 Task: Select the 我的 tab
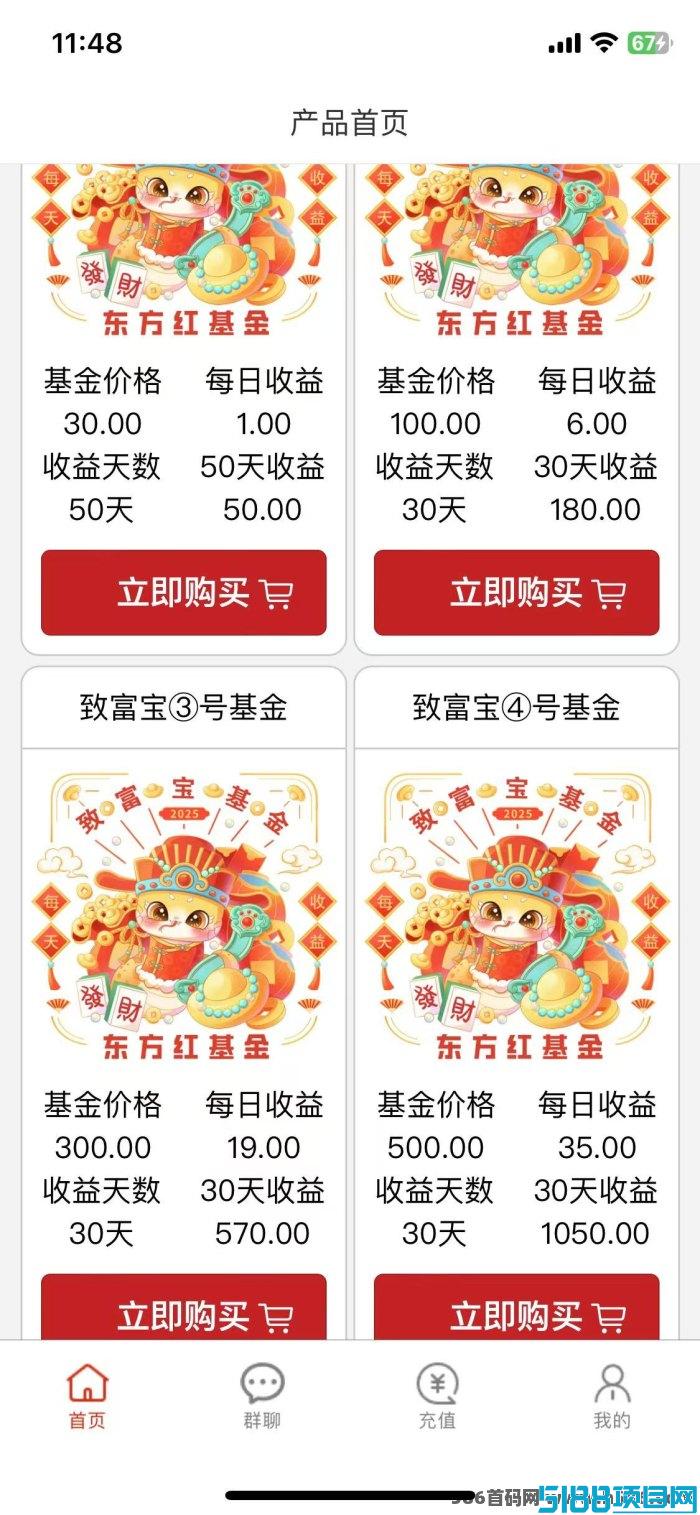612,1397
